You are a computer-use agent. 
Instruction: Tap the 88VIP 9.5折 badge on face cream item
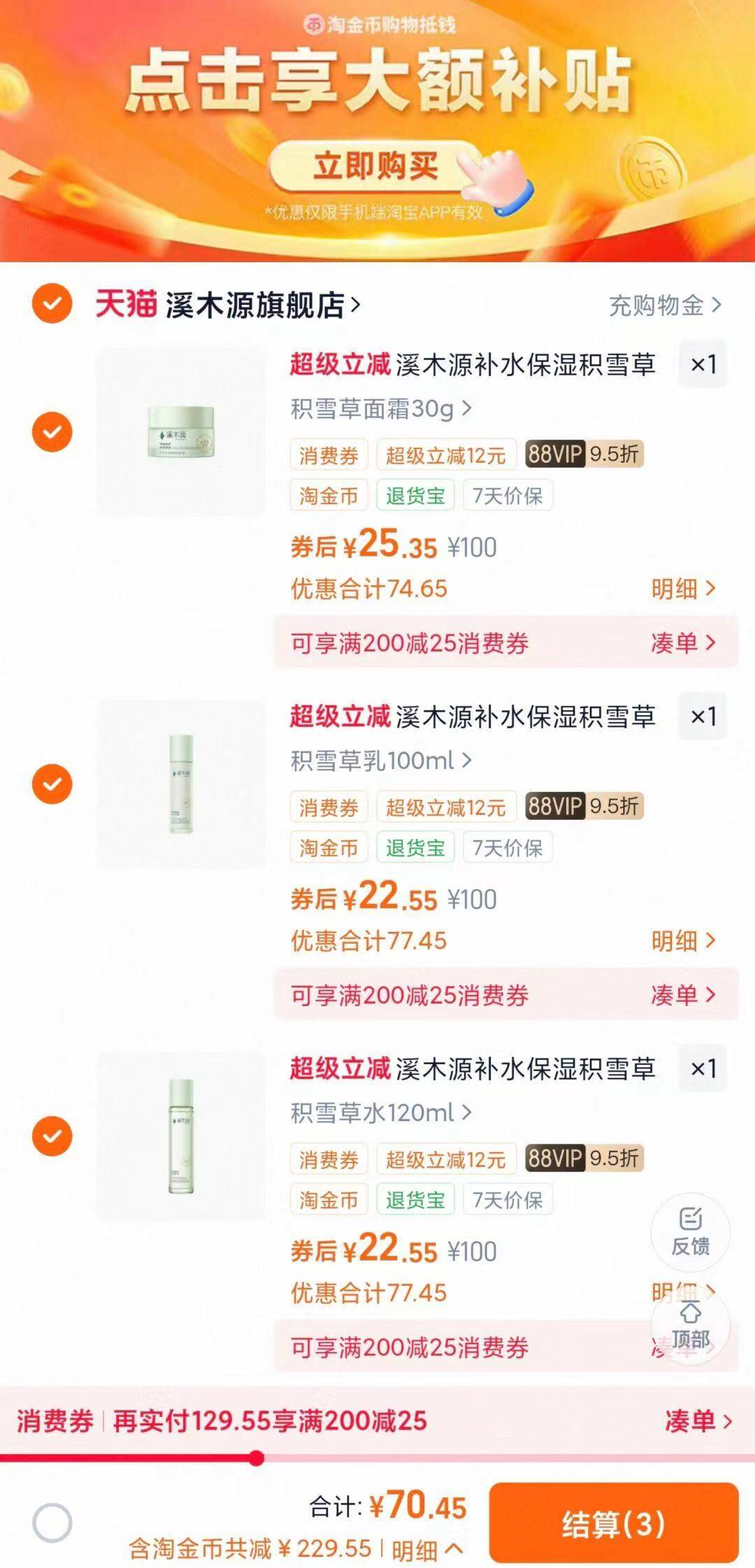coord(584,455)
